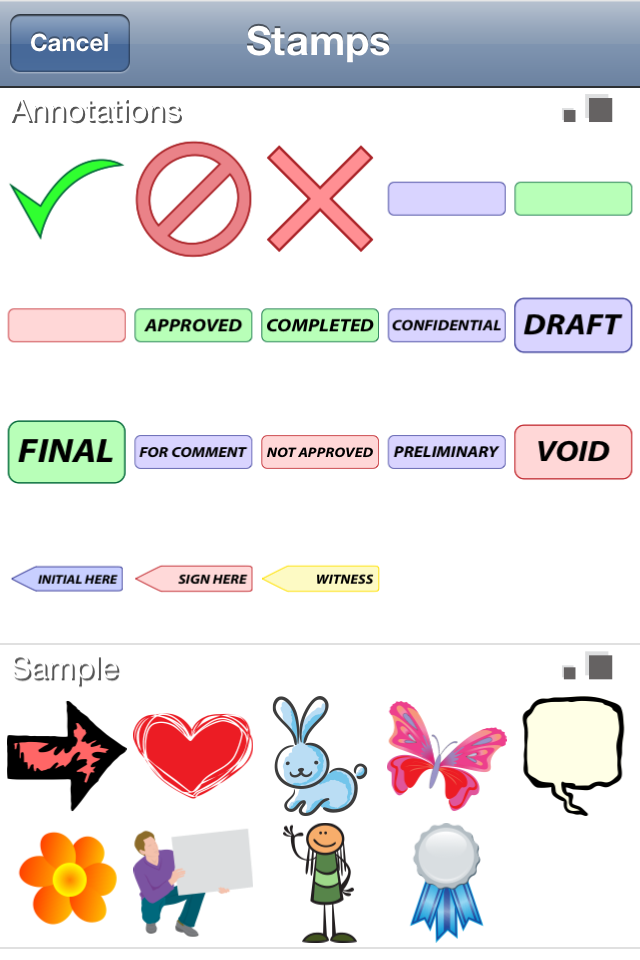Screen dimensions: 640x960
Task: Toggle stamp size for Sample section
Action: 589,666
